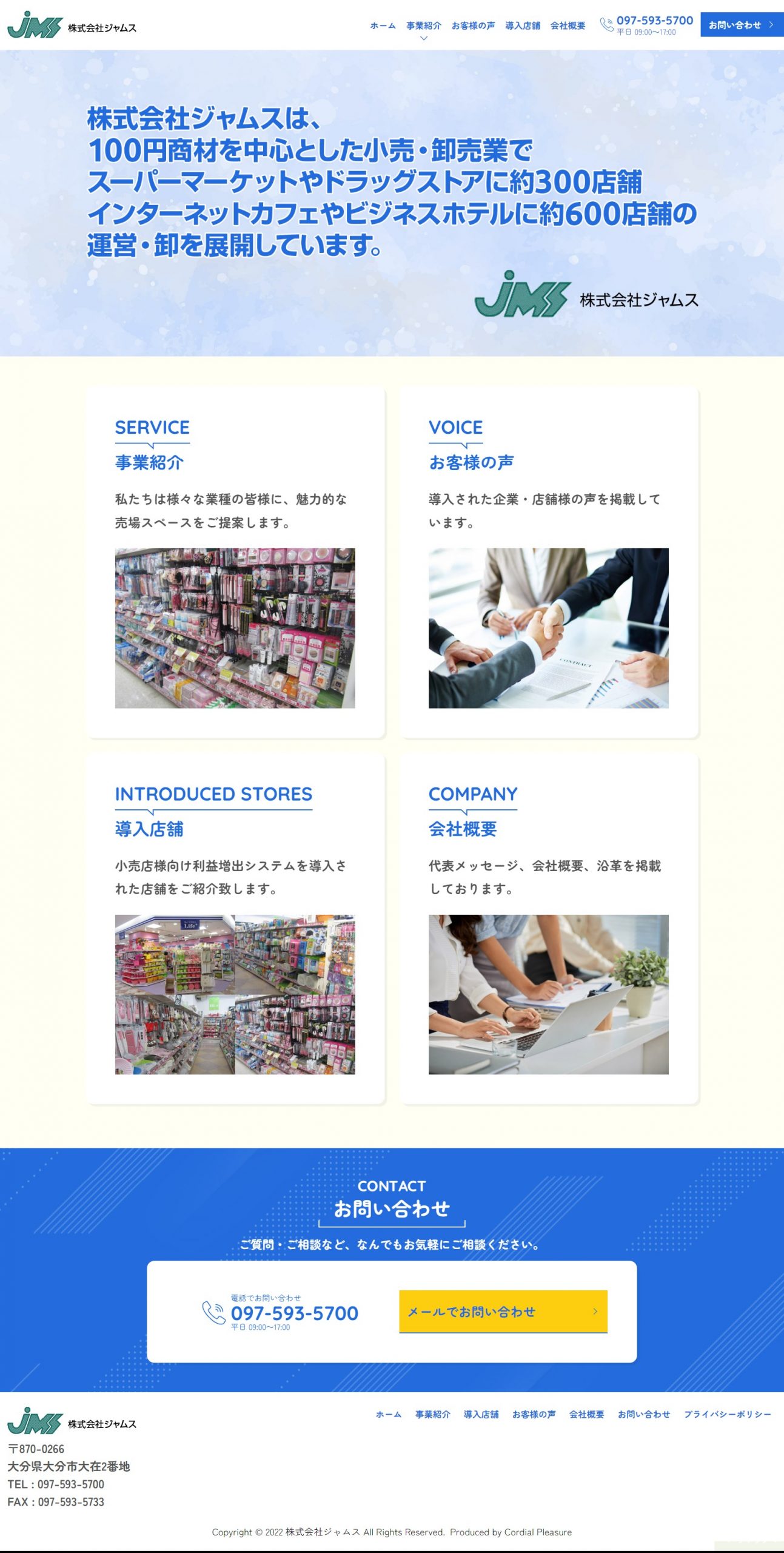Tap the 株式会社ジャムス logo in the header
784x1553 pixels.
(x=72, y=25)
